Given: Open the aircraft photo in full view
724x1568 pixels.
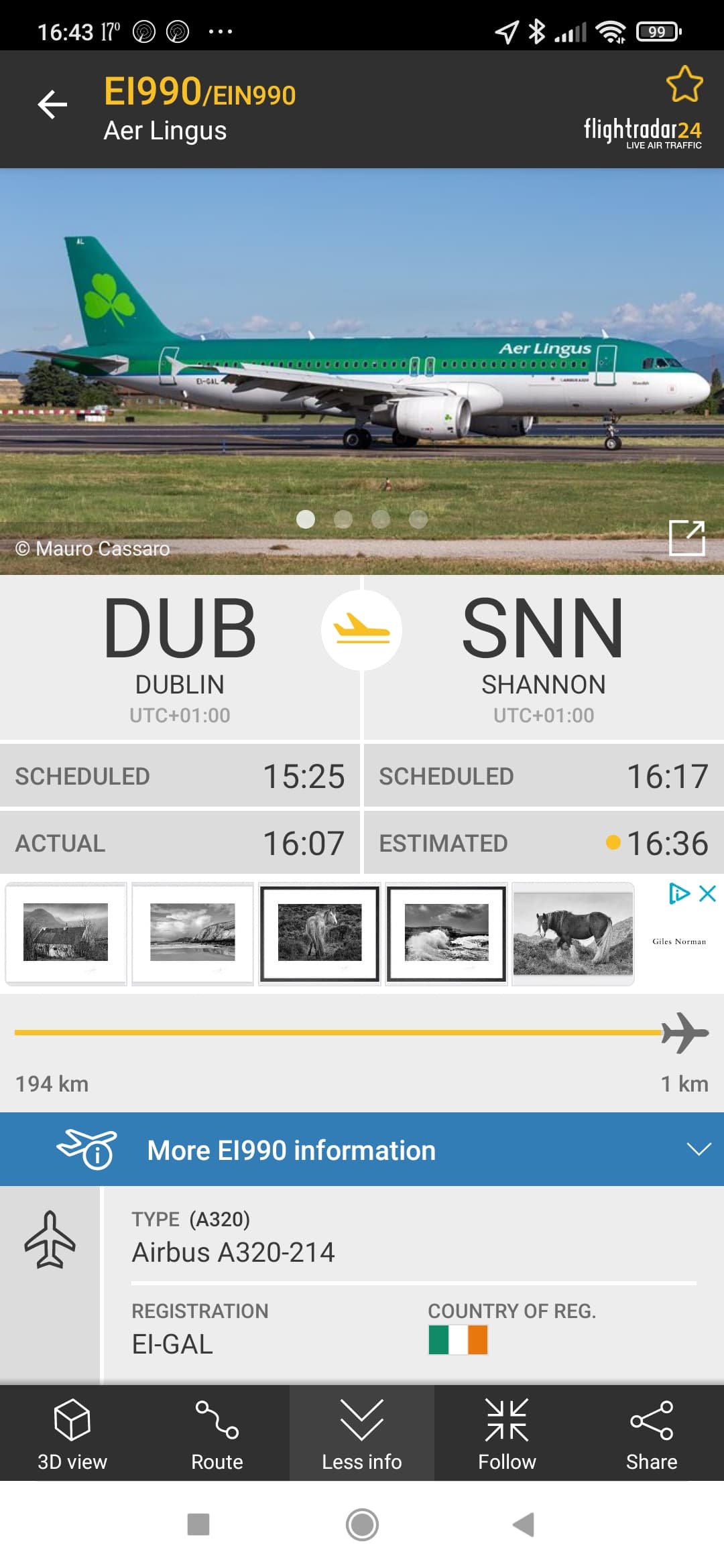Looking at the screenshot, I should (x=687, y=537).
